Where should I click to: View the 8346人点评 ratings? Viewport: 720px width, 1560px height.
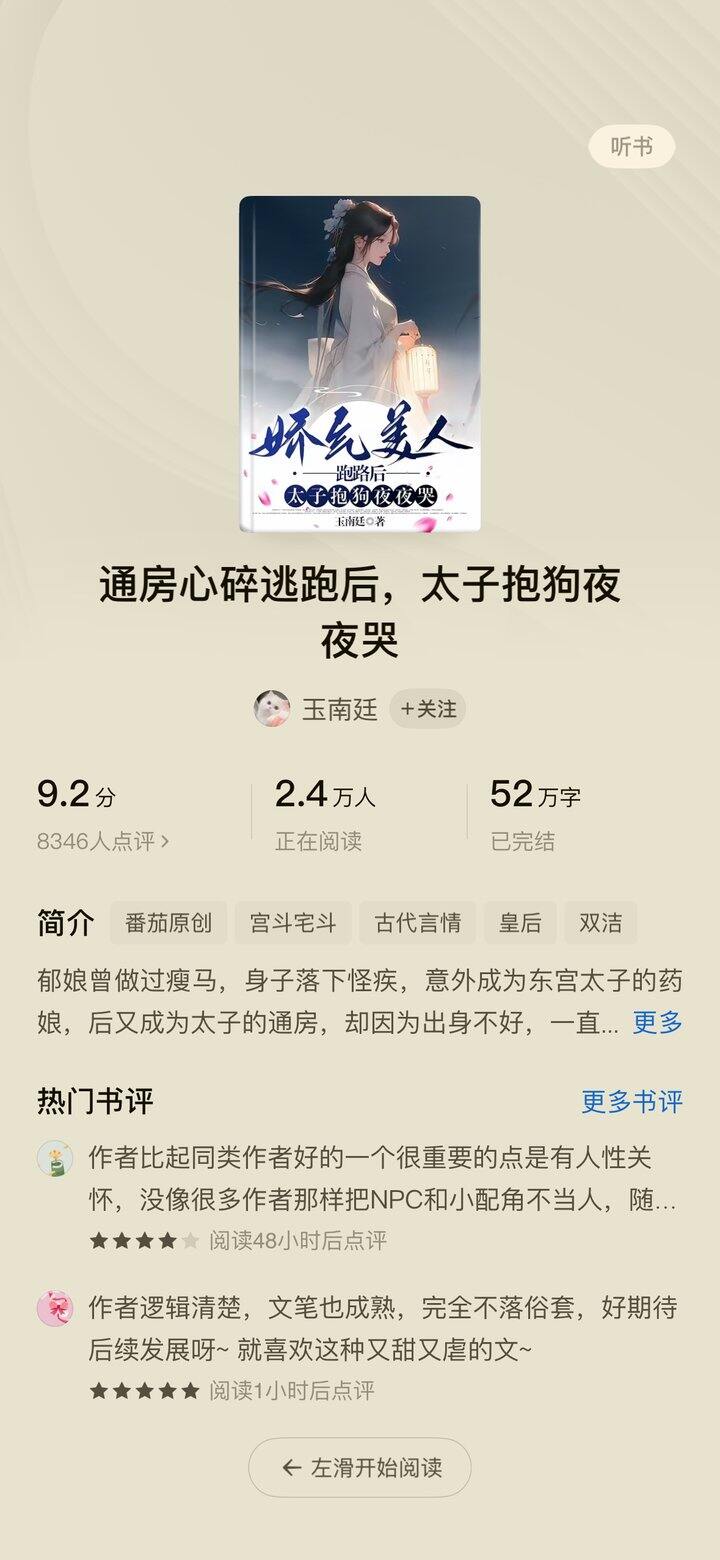click(103, 841)
